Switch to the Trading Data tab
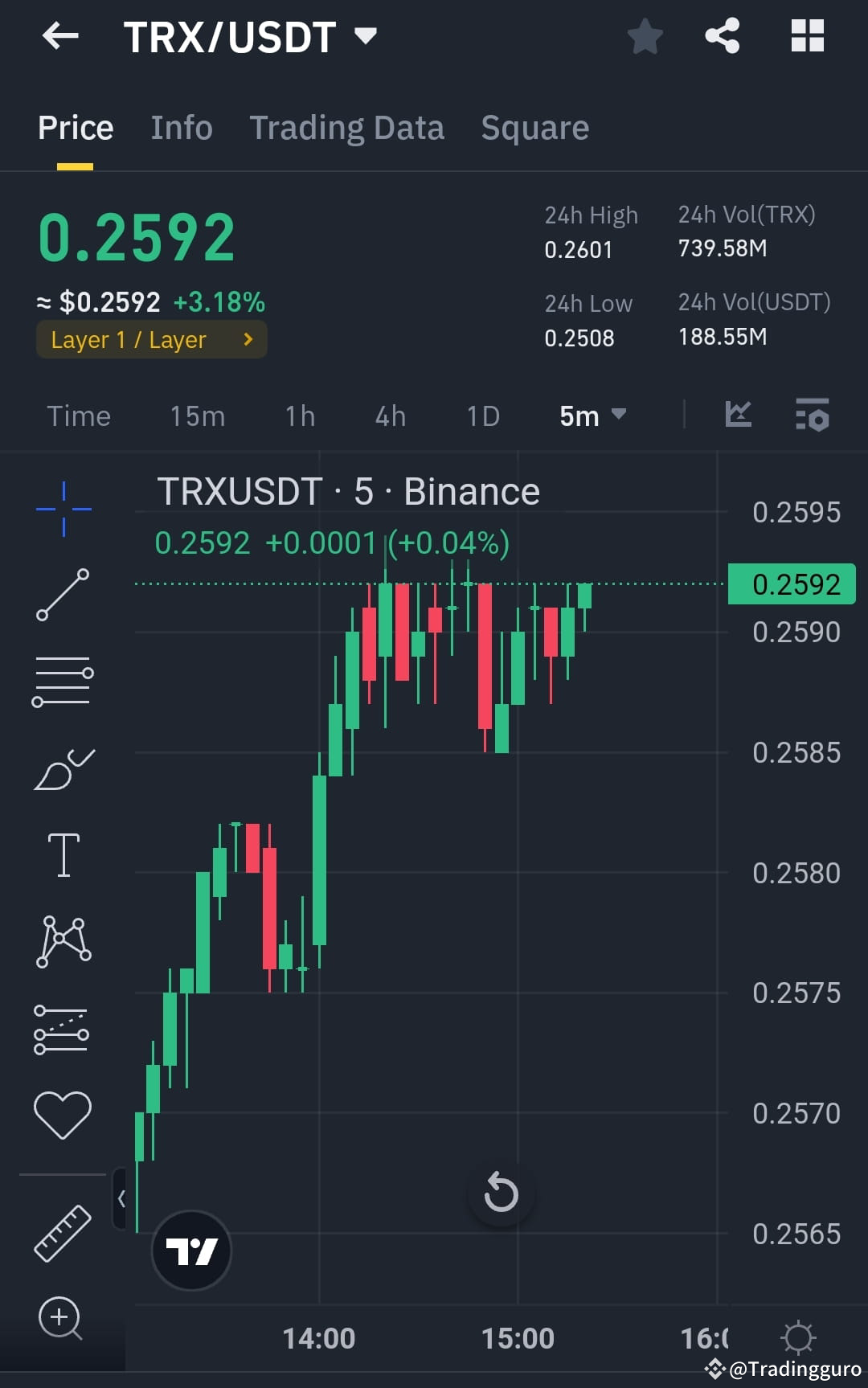The image size is (868, 1388). (346, 127)
